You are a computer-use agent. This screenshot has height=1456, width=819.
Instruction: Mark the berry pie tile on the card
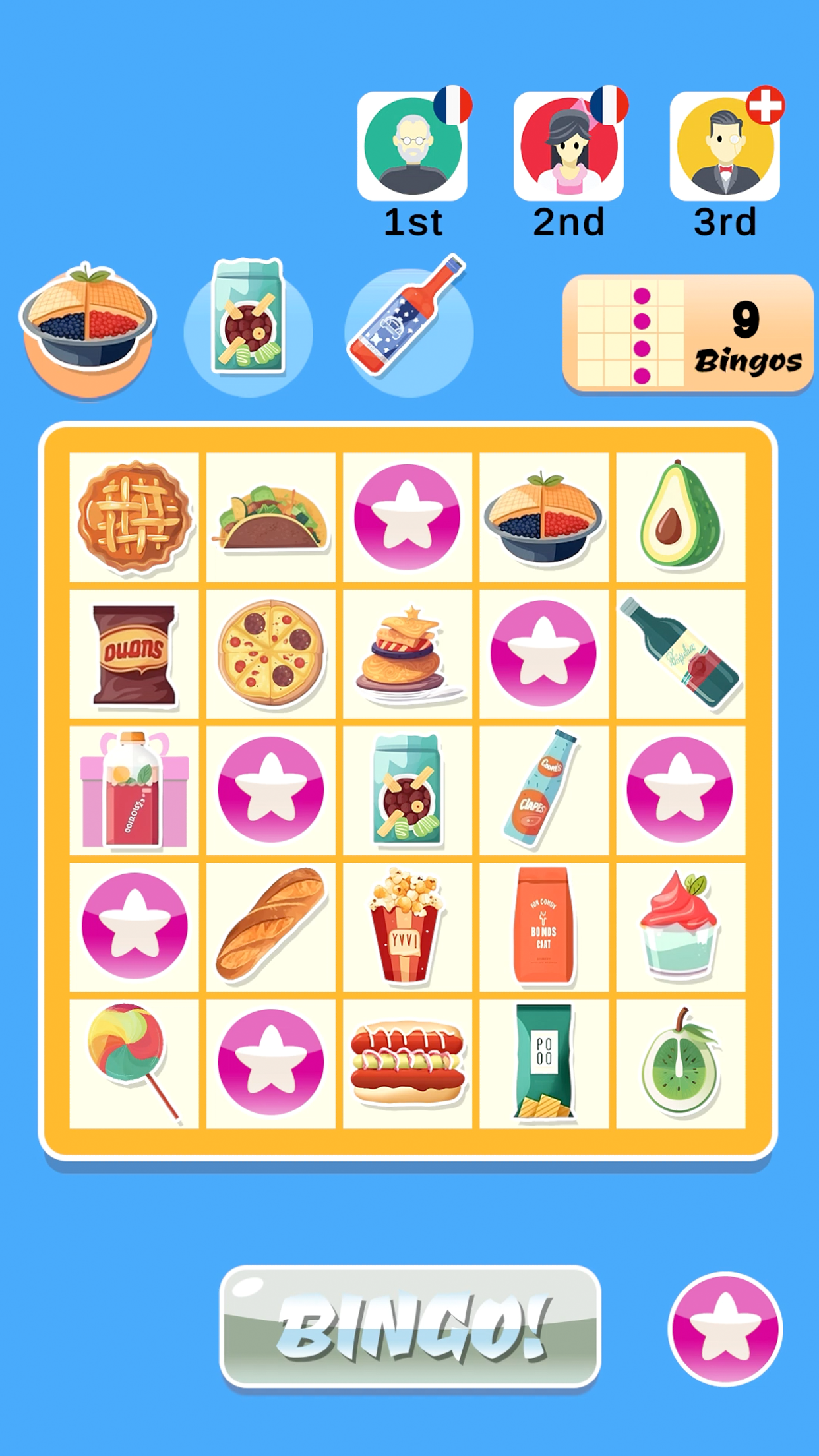[543, 517]
